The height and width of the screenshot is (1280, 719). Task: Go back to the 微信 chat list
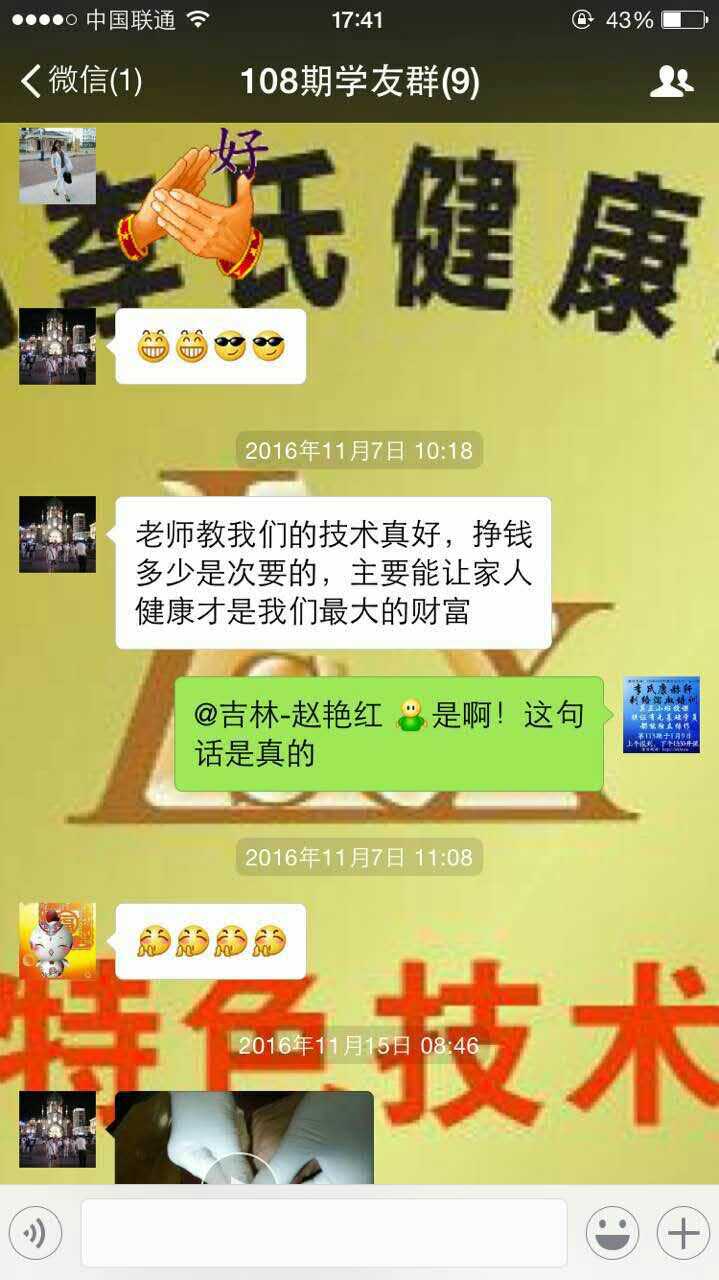80,82
